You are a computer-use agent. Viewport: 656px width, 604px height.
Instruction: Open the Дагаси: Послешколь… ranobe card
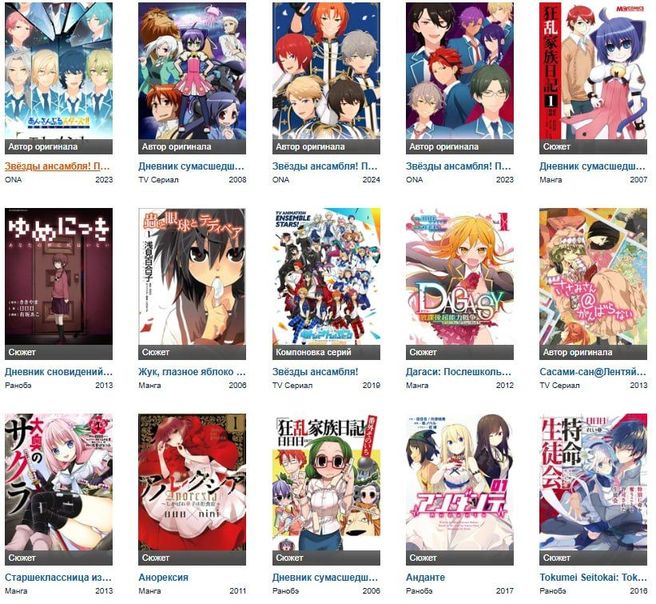click(x=459, y=278)
